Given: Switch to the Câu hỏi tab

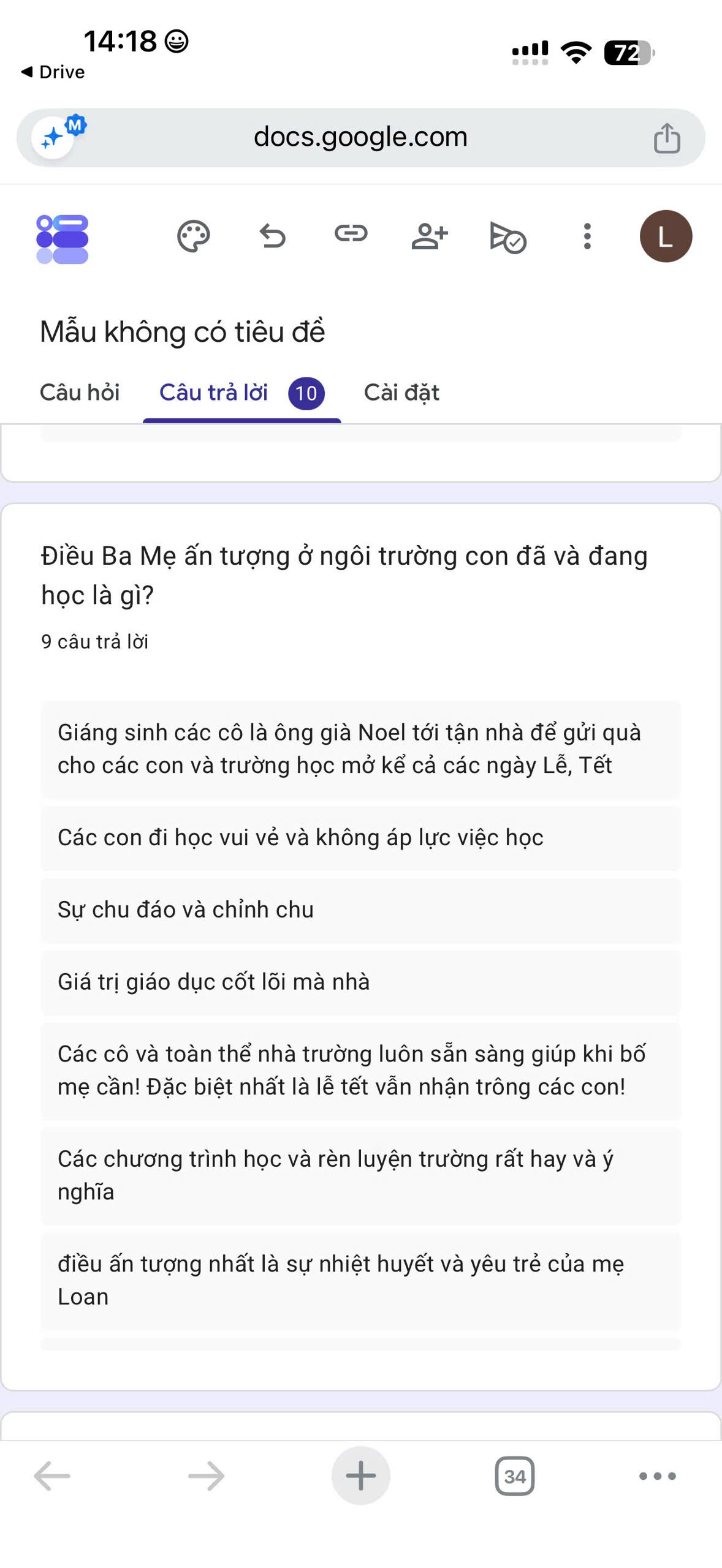Looking at the screenshot, I should [x=80, y=392].
